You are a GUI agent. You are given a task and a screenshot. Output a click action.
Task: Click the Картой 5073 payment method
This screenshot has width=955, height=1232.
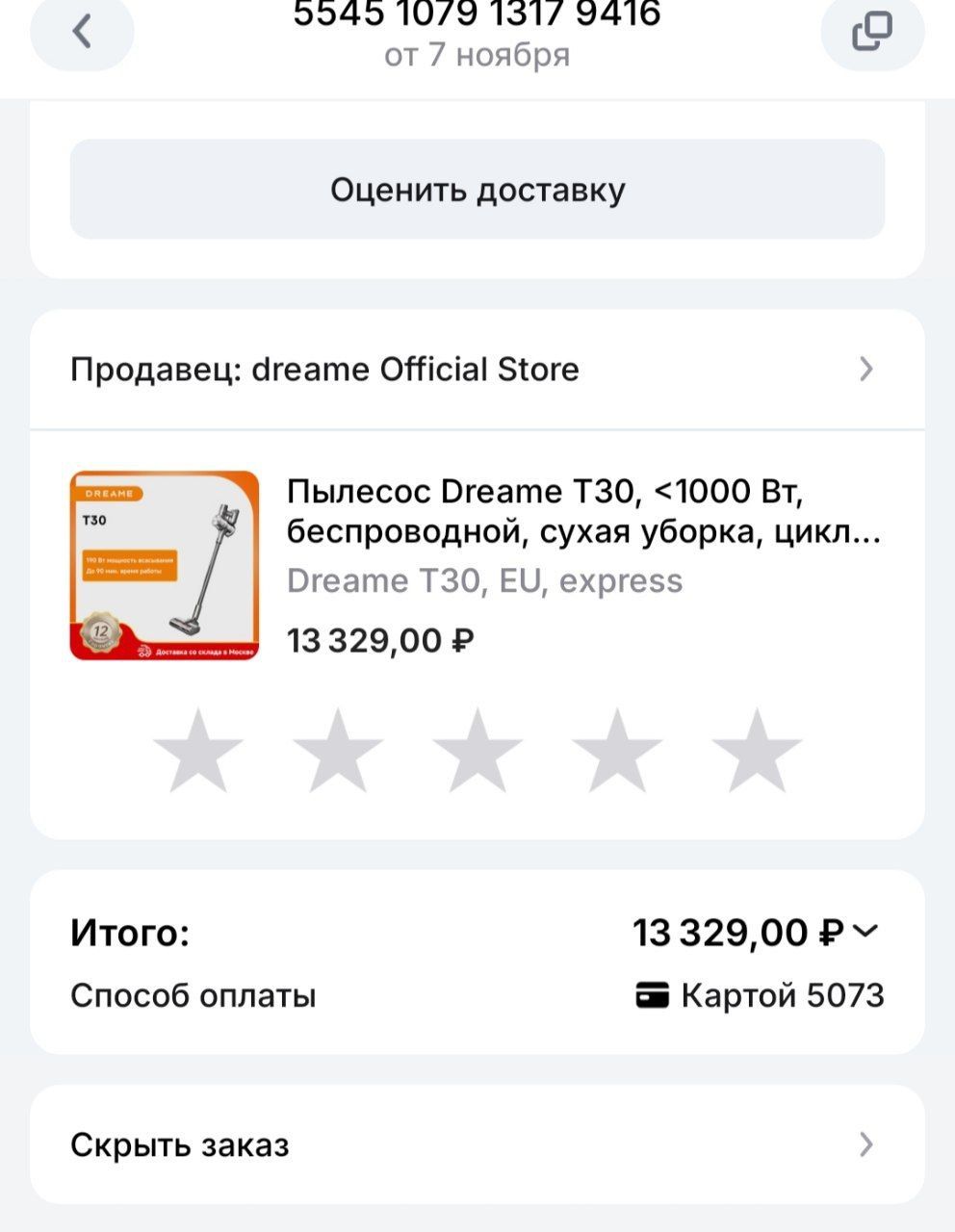782,995
